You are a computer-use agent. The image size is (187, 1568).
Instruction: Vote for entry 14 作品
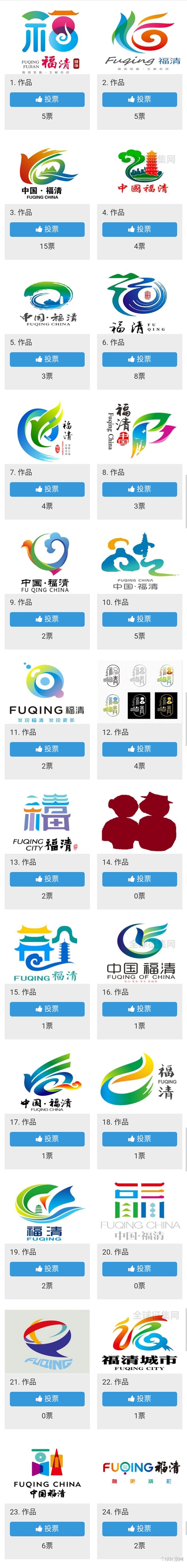tap(140, 878)
